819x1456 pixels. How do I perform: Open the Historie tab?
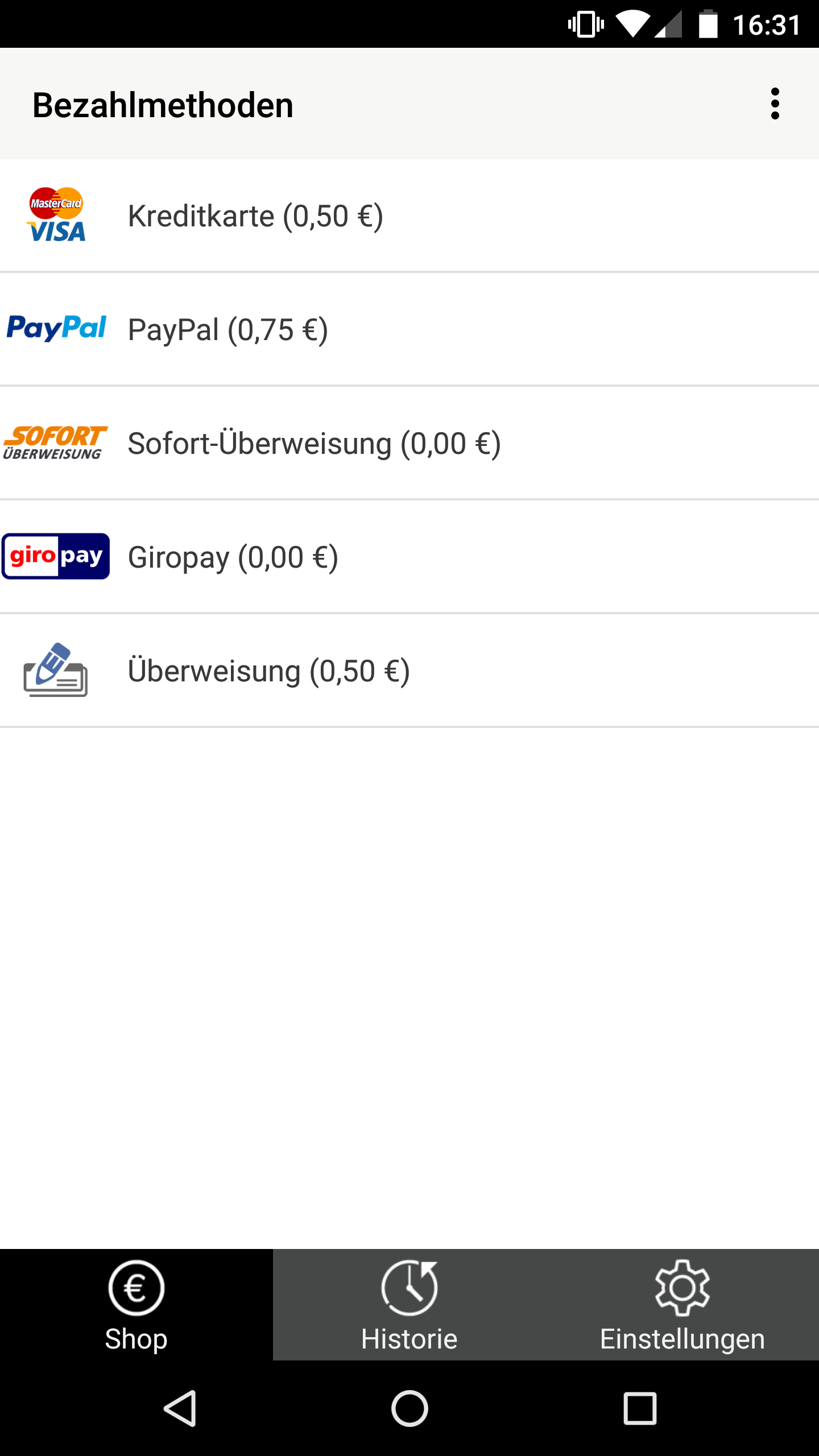[409, 1306]
